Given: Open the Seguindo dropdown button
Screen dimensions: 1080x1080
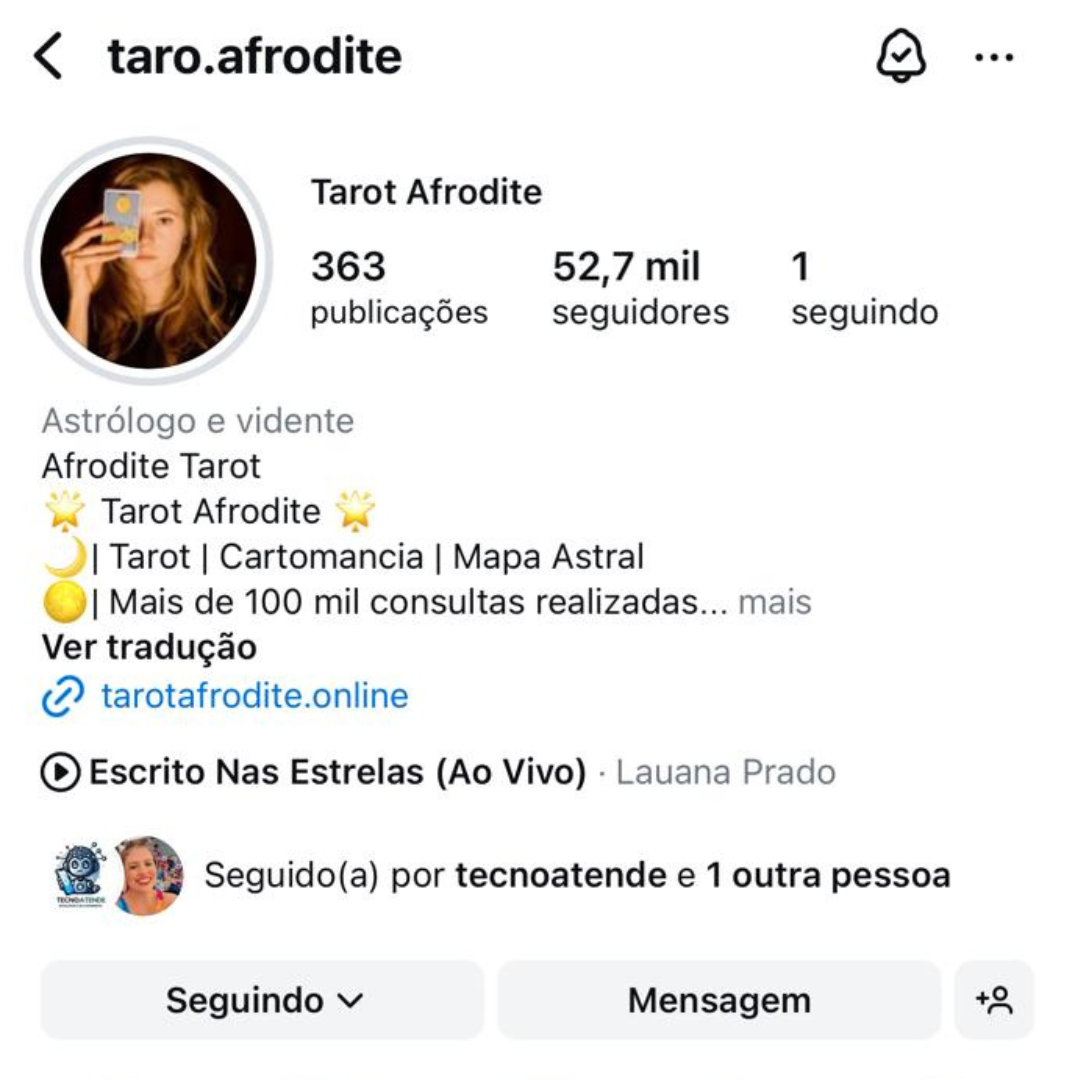Looking at the screenshot, I should click(x=262, y=1000).
